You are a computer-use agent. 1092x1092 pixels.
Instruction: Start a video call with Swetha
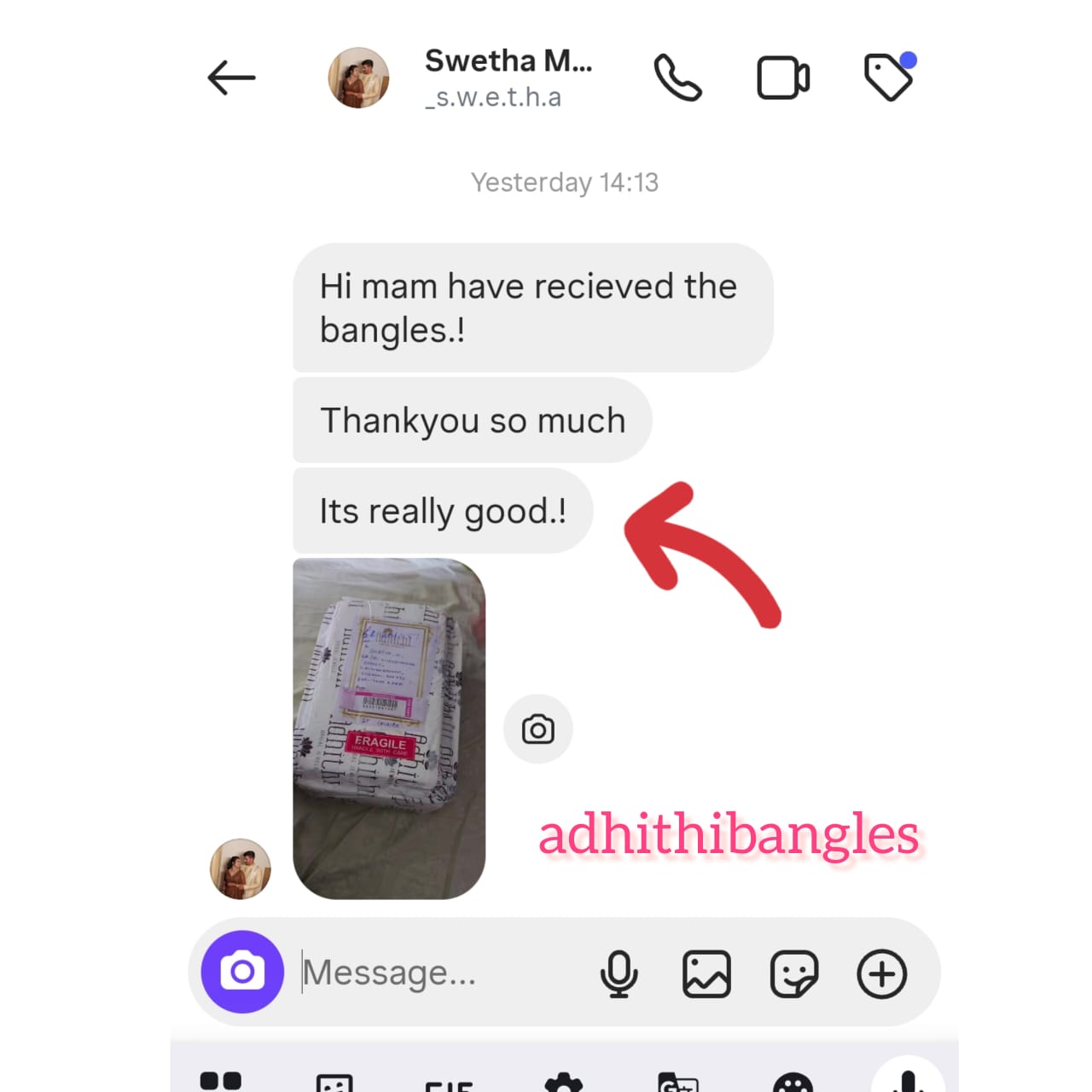(x=782, y=78)
